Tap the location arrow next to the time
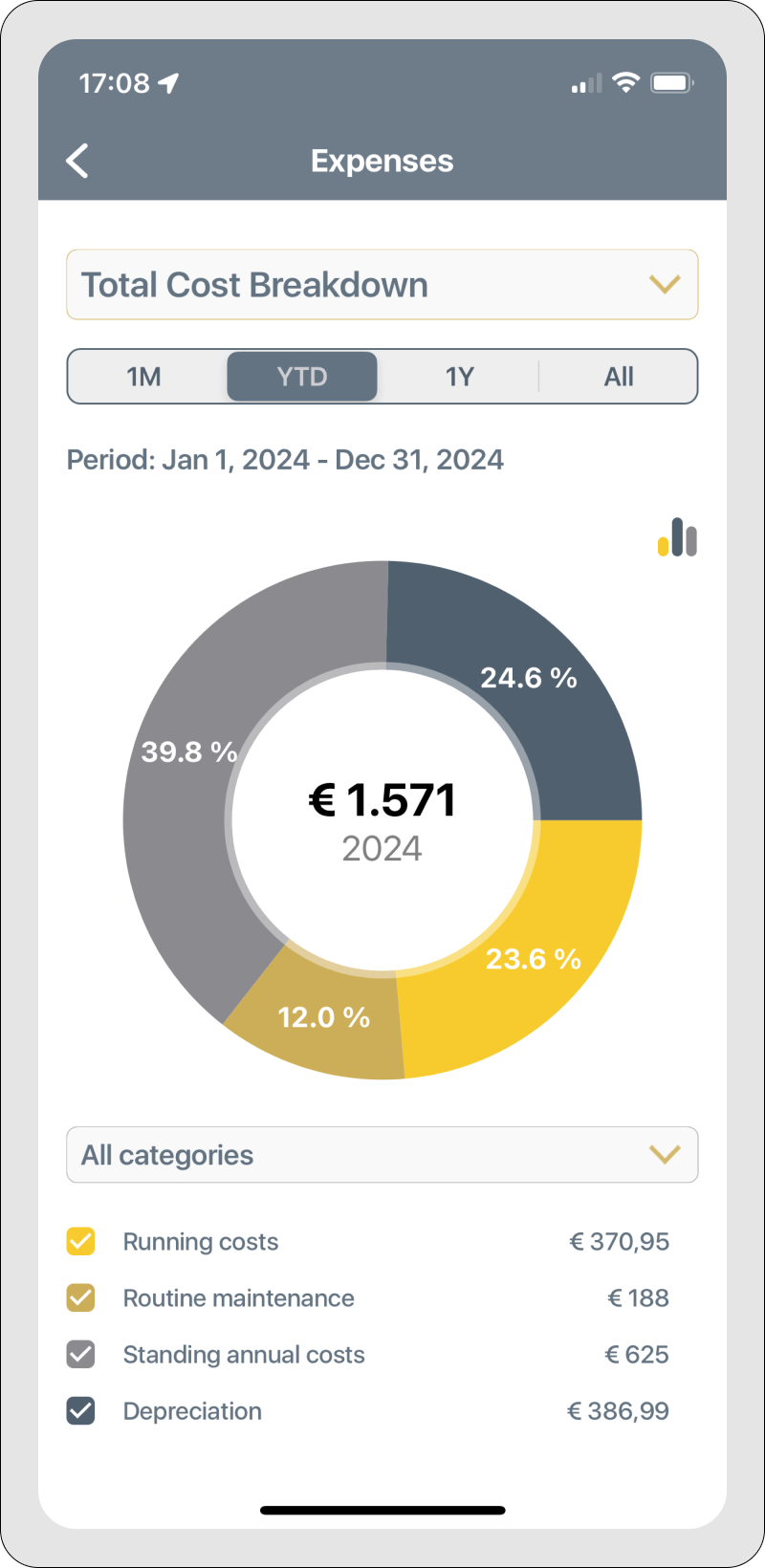This screenshot has width=765, height=1568. click(x=167, y=83)
